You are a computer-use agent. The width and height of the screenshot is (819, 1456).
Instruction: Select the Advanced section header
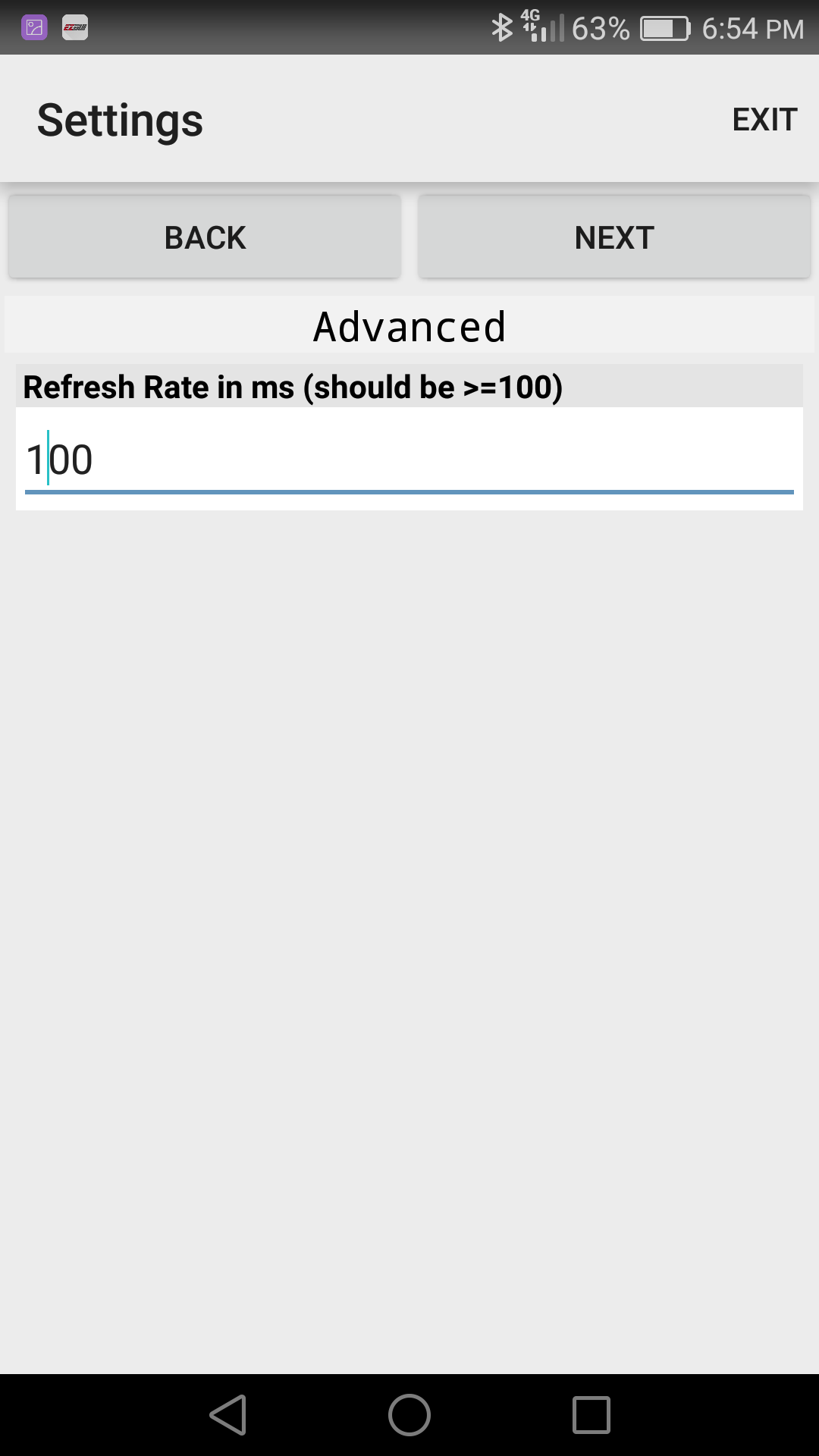409,325
